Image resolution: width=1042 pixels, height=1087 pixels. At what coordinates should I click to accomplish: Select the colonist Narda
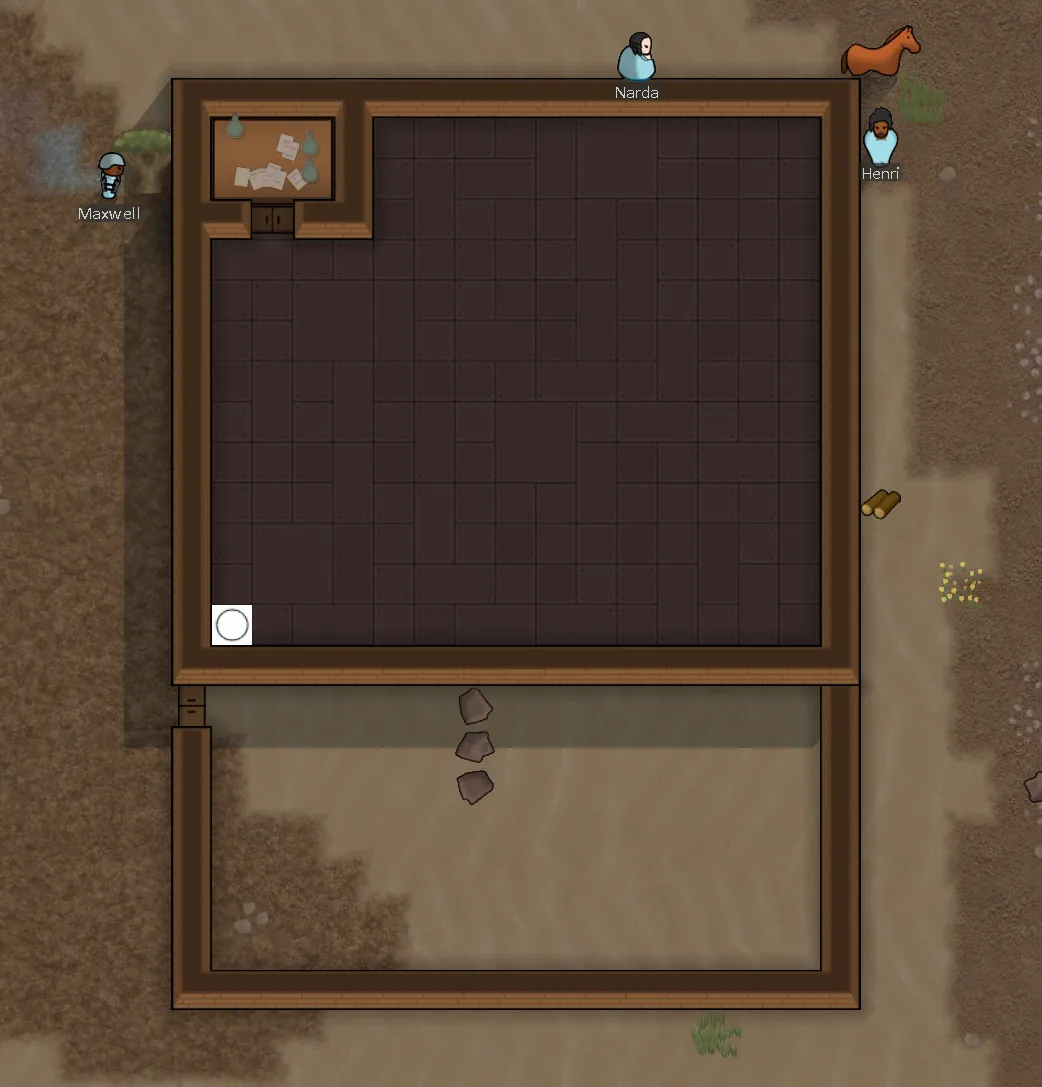(636, 58)
